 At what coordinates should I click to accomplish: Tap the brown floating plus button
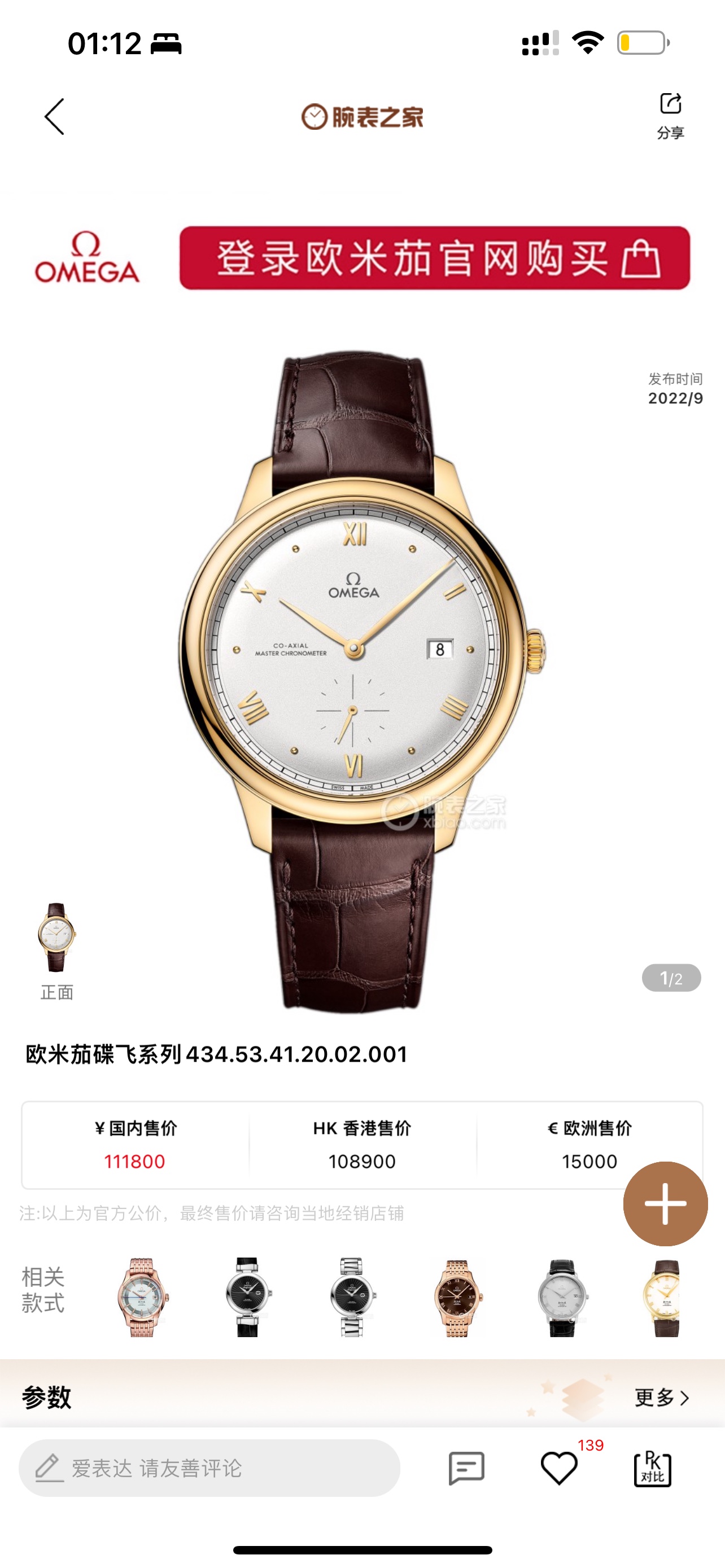[x=665, y=1203]
